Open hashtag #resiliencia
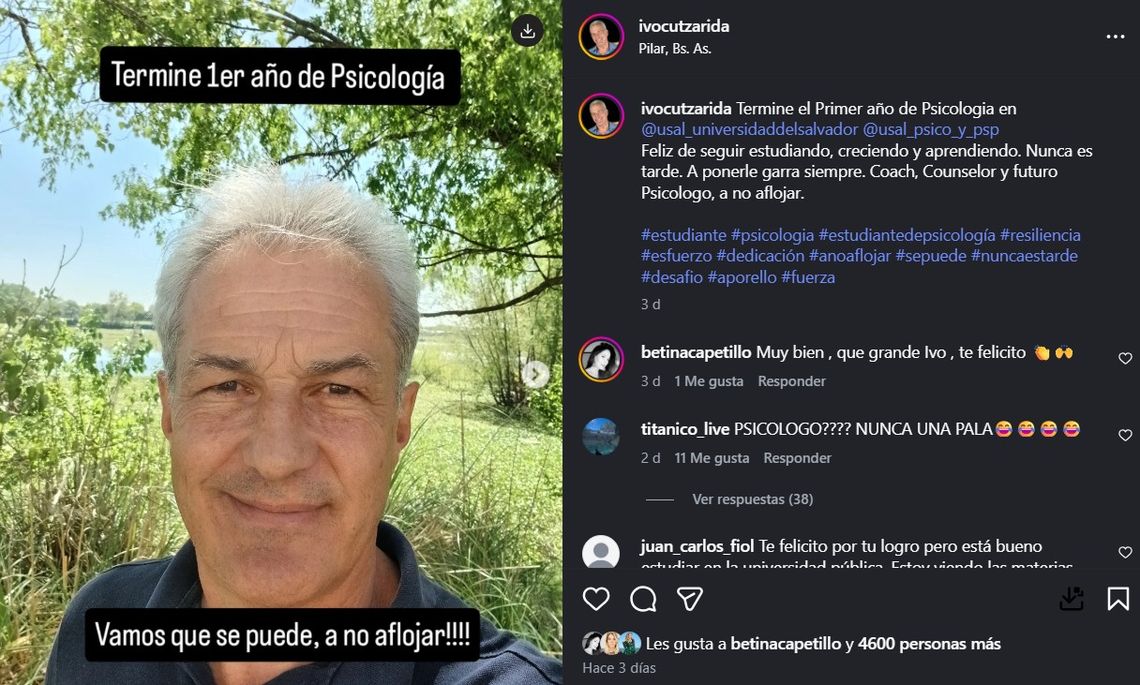The height and width of the screenshot is (685, 1140). click(x=1040, y=235)
